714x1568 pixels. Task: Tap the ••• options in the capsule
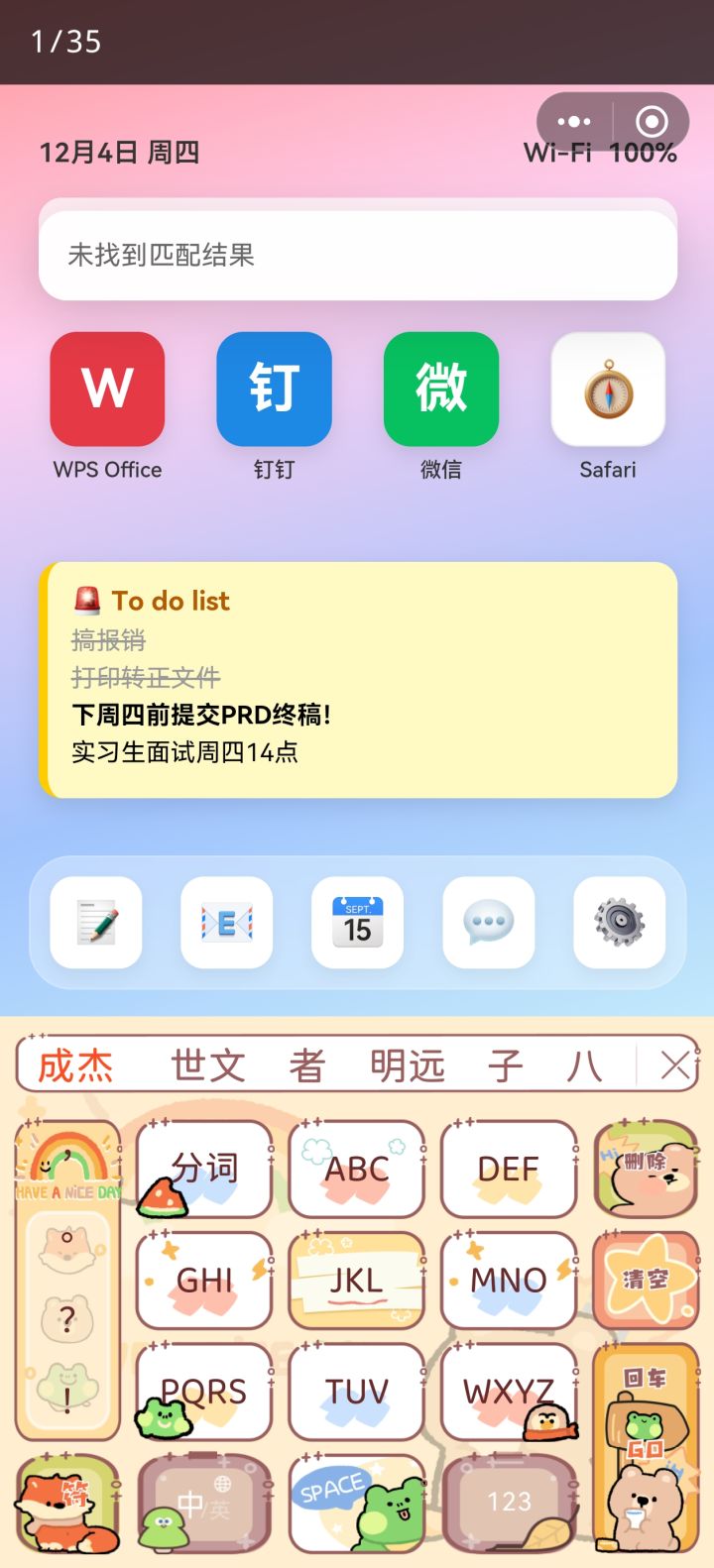pos(573,121)
